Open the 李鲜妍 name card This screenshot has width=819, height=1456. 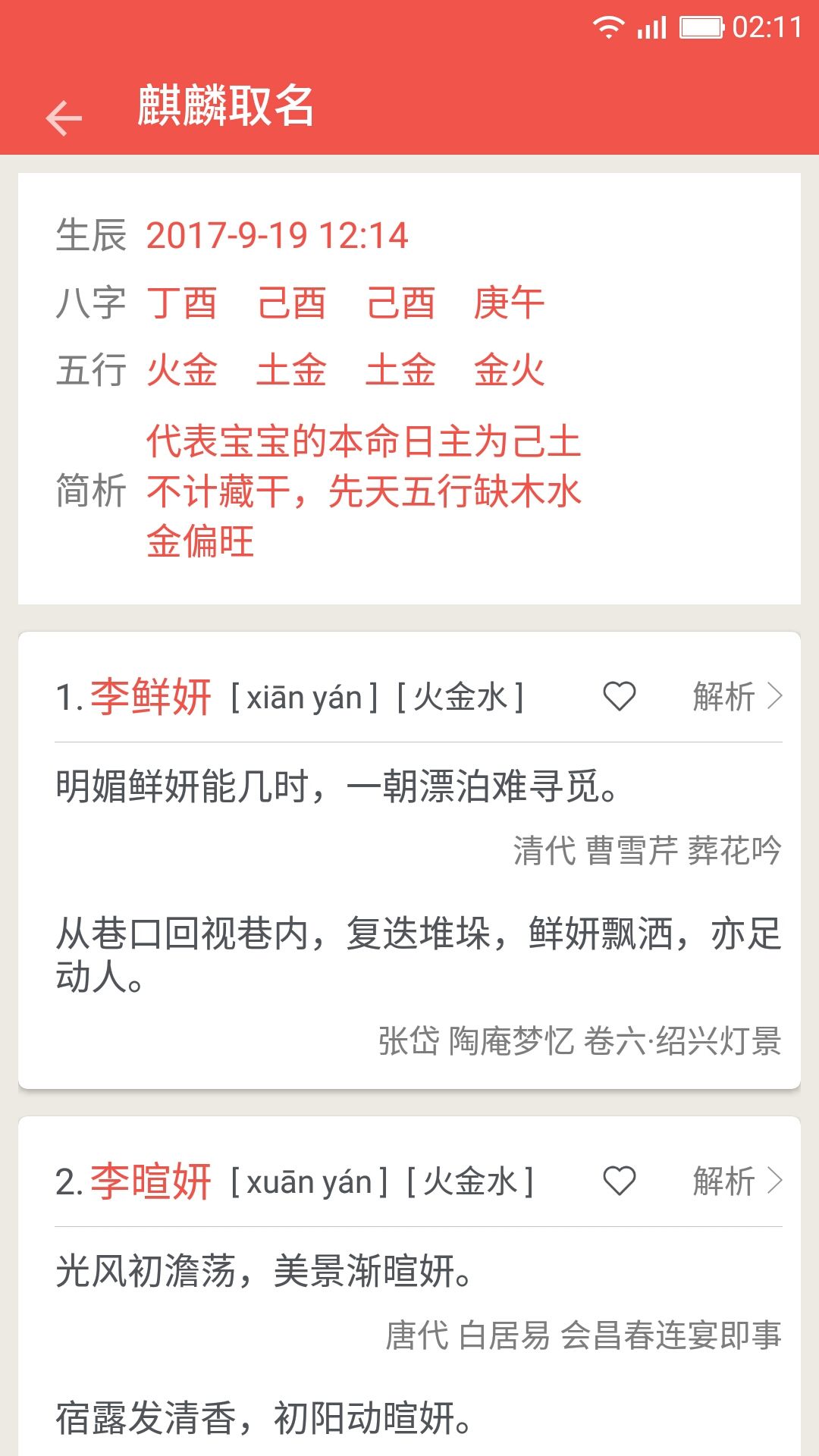pos(409,860)
